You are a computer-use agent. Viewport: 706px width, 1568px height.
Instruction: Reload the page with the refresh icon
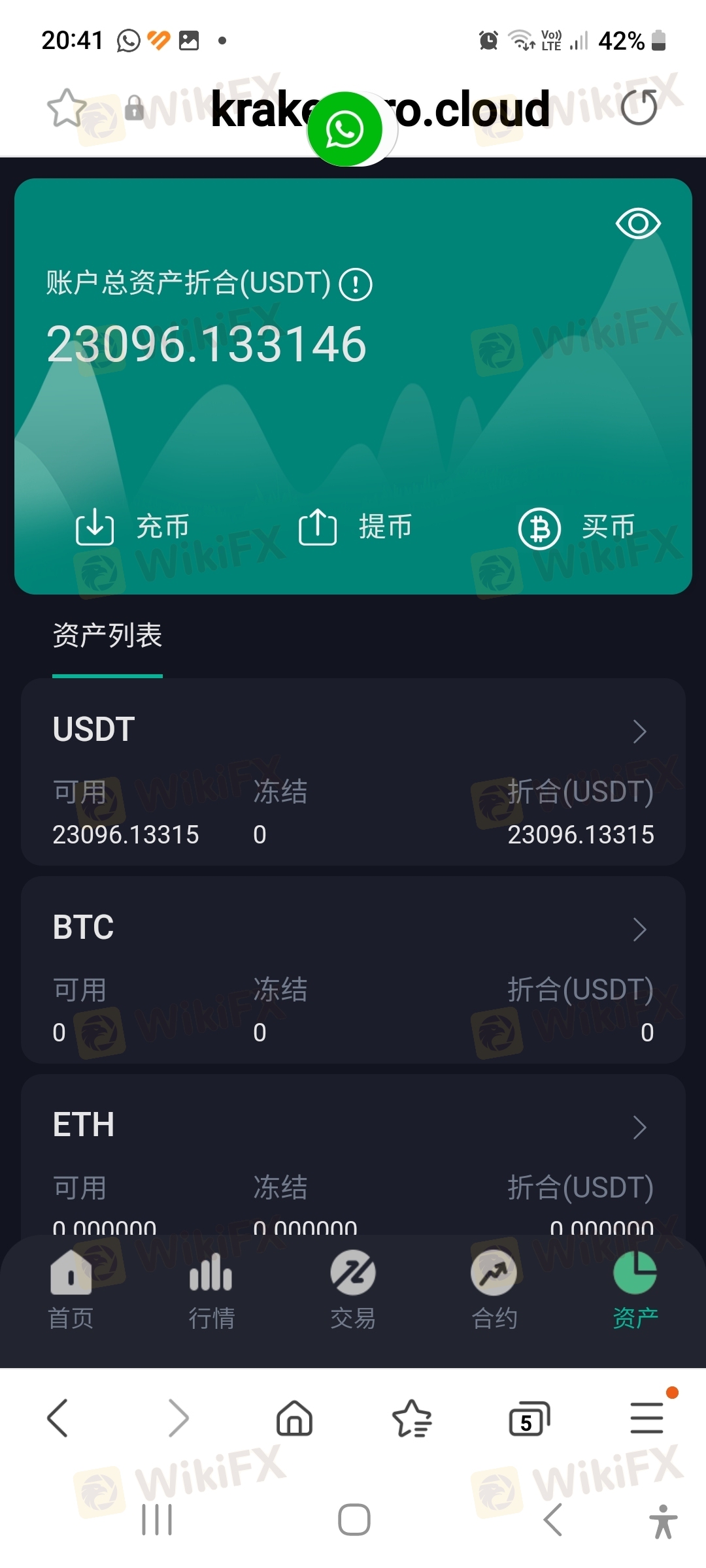tap(639, 107)
